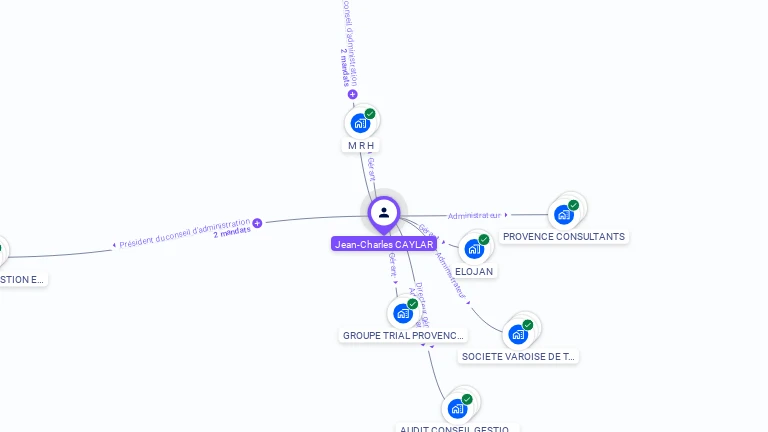Expand the 2 mandats plus above M R H

point(353,94)
